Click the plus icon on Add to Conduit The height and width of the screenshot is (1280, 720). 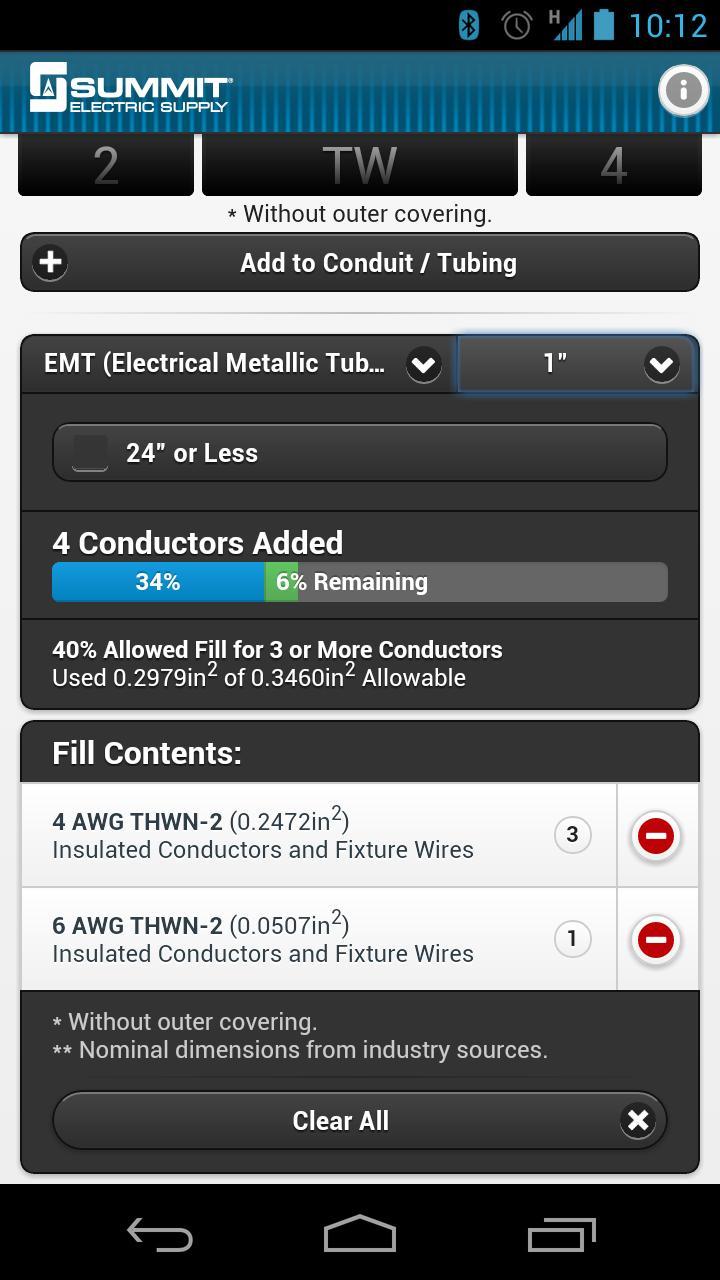49,262
